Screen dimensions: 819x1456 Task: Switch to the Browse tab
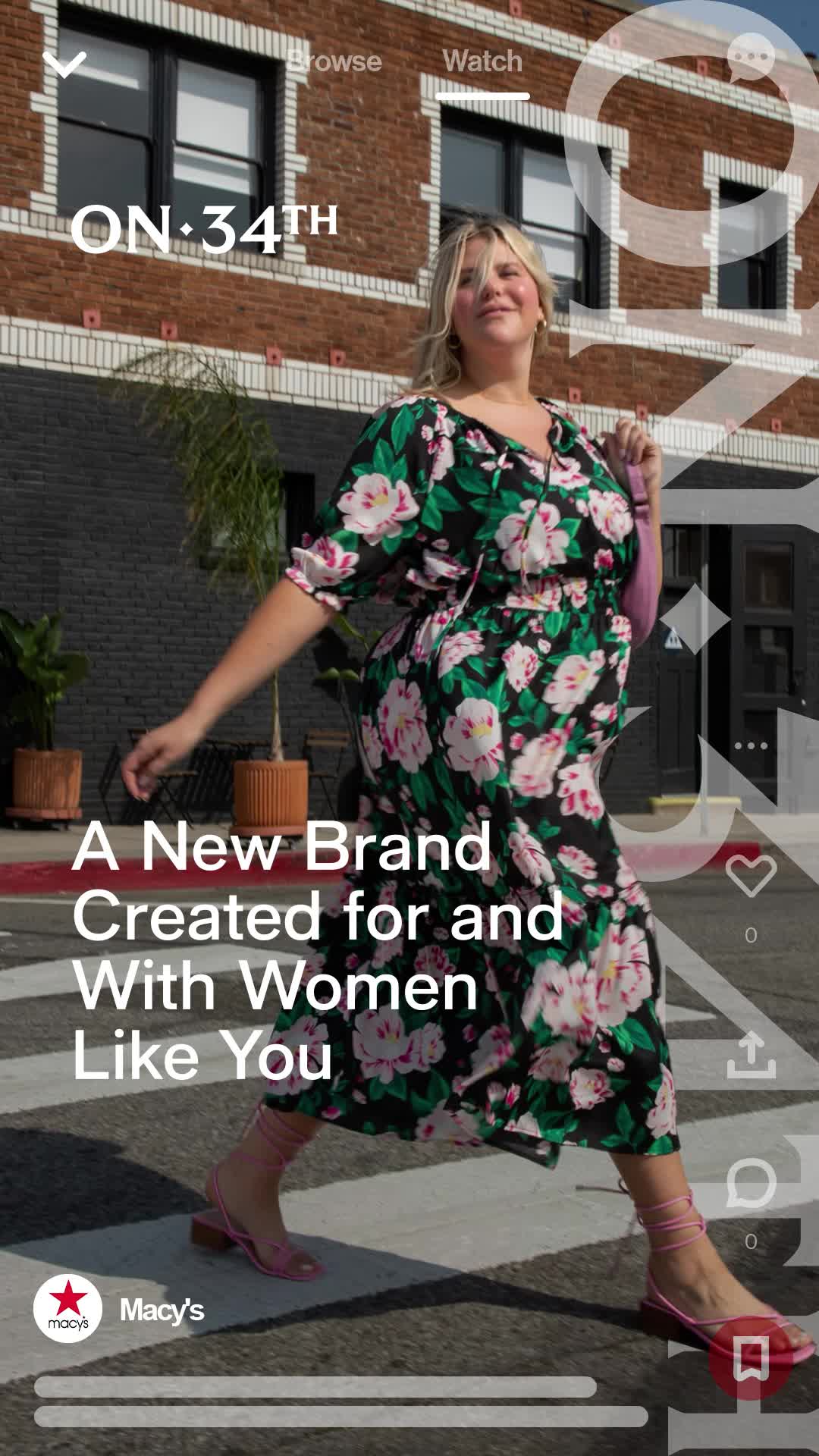[x=334, y=61]
